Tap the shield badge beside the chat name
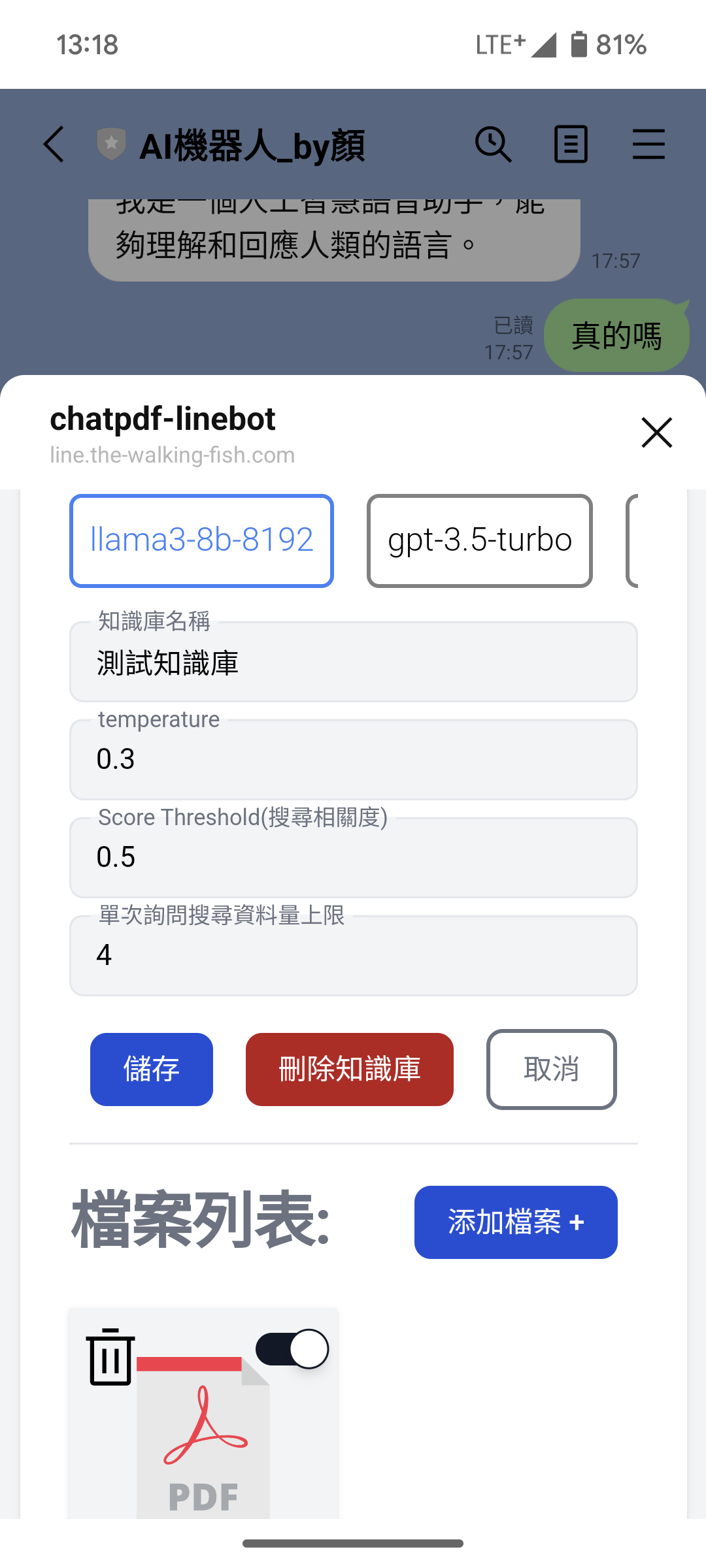The image size is (706, 1568). [x=110, y=144]
